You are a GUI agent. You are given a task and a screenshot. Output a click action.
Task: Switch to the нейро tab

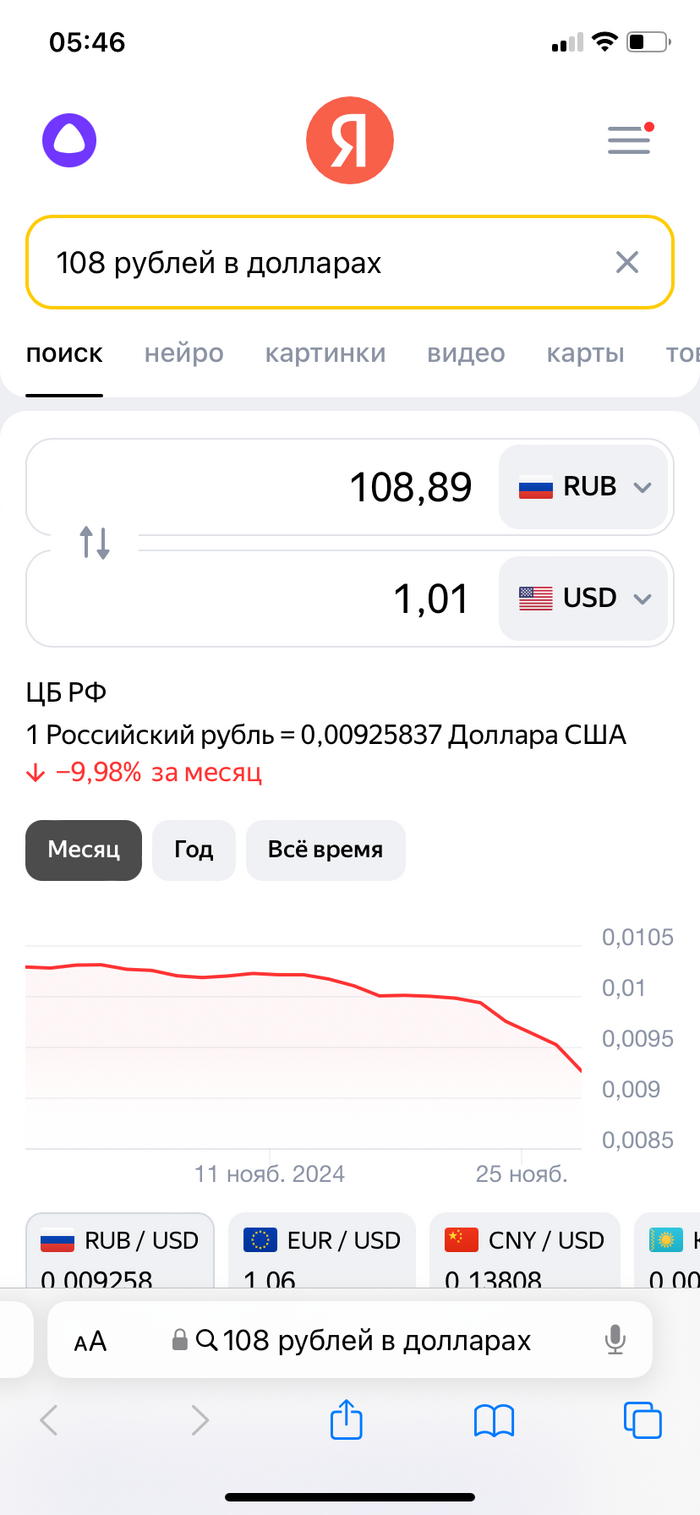point(184,353)
